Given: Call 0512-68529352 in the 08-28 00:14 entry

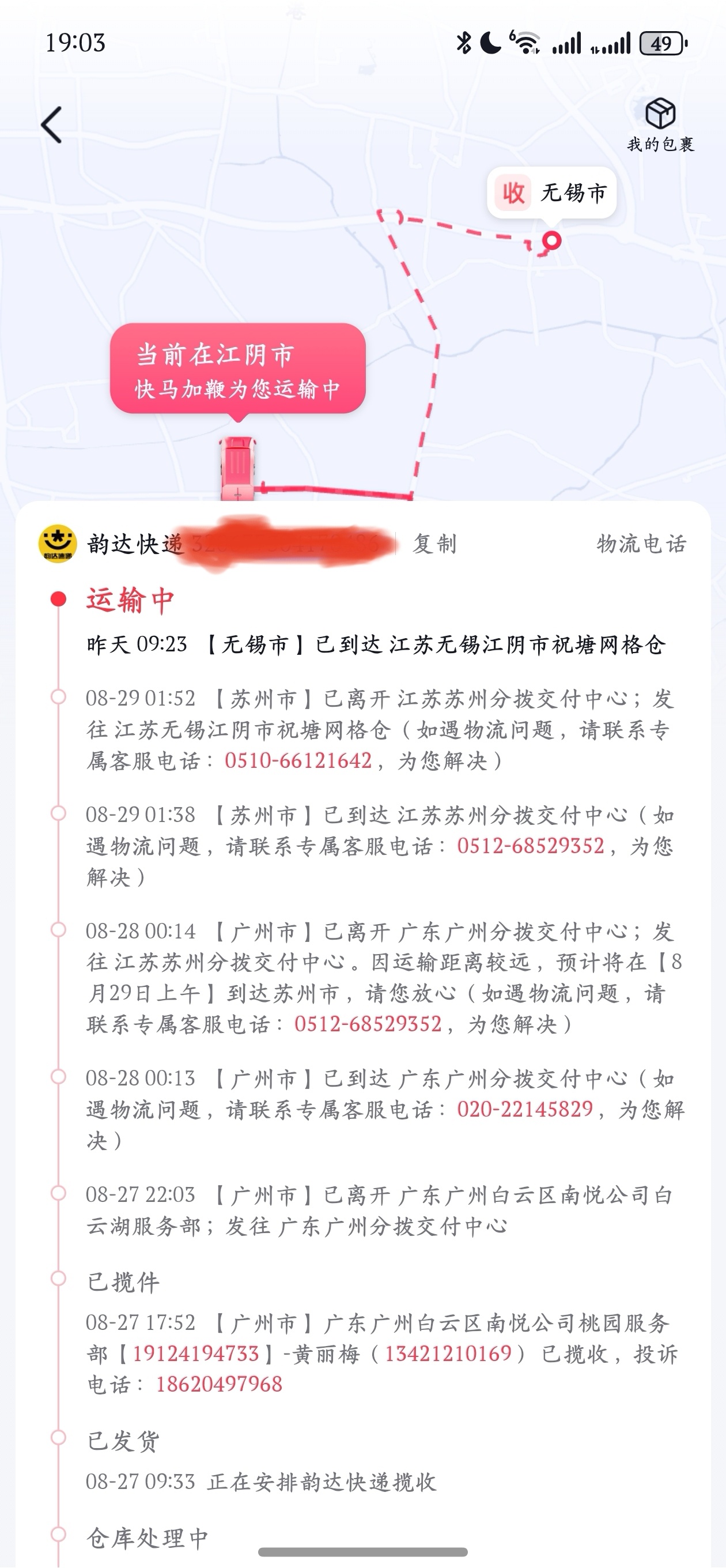Looking at the screenshot, I should coord(368,1023).
